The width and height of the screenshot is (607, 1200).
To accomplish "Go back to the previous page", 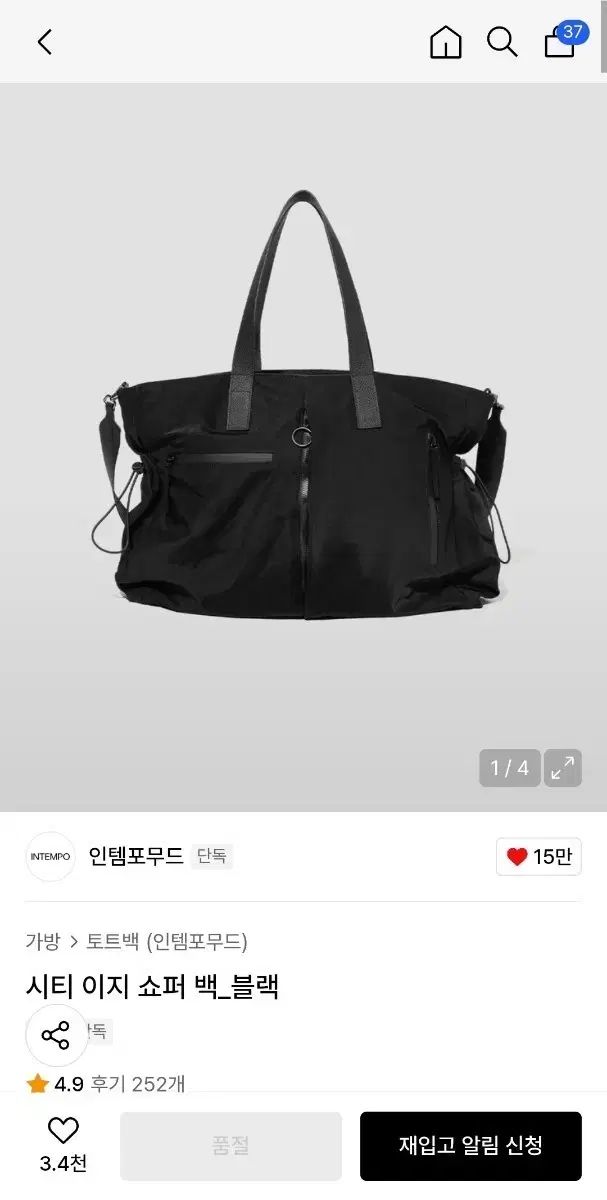I will click(x=44, y=42).
